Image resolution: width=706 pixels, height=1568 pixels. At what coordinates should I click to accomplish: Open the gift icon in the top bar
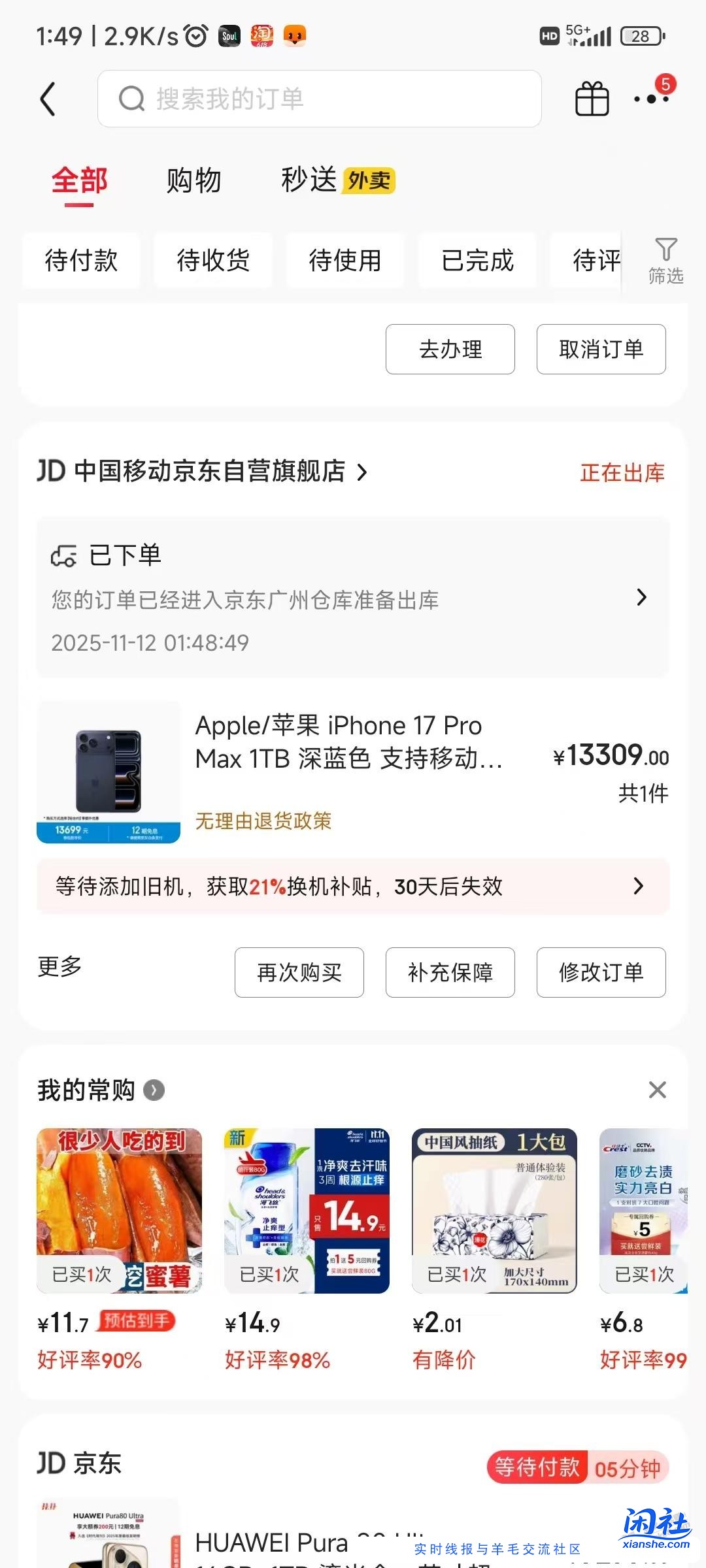click(592, 99)
